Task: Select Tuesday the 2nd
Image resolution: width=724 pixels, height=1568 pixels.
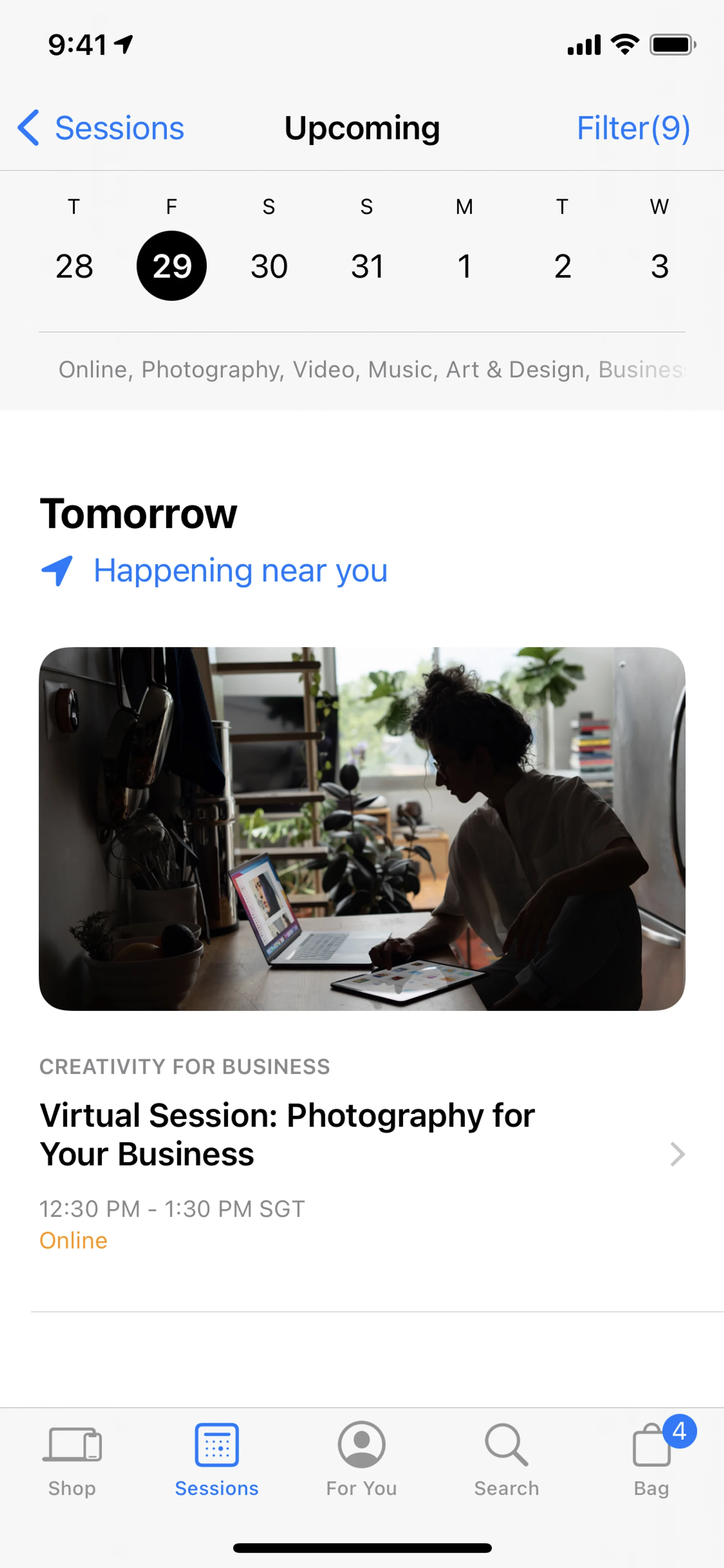Action: click(x=562, y=266)
